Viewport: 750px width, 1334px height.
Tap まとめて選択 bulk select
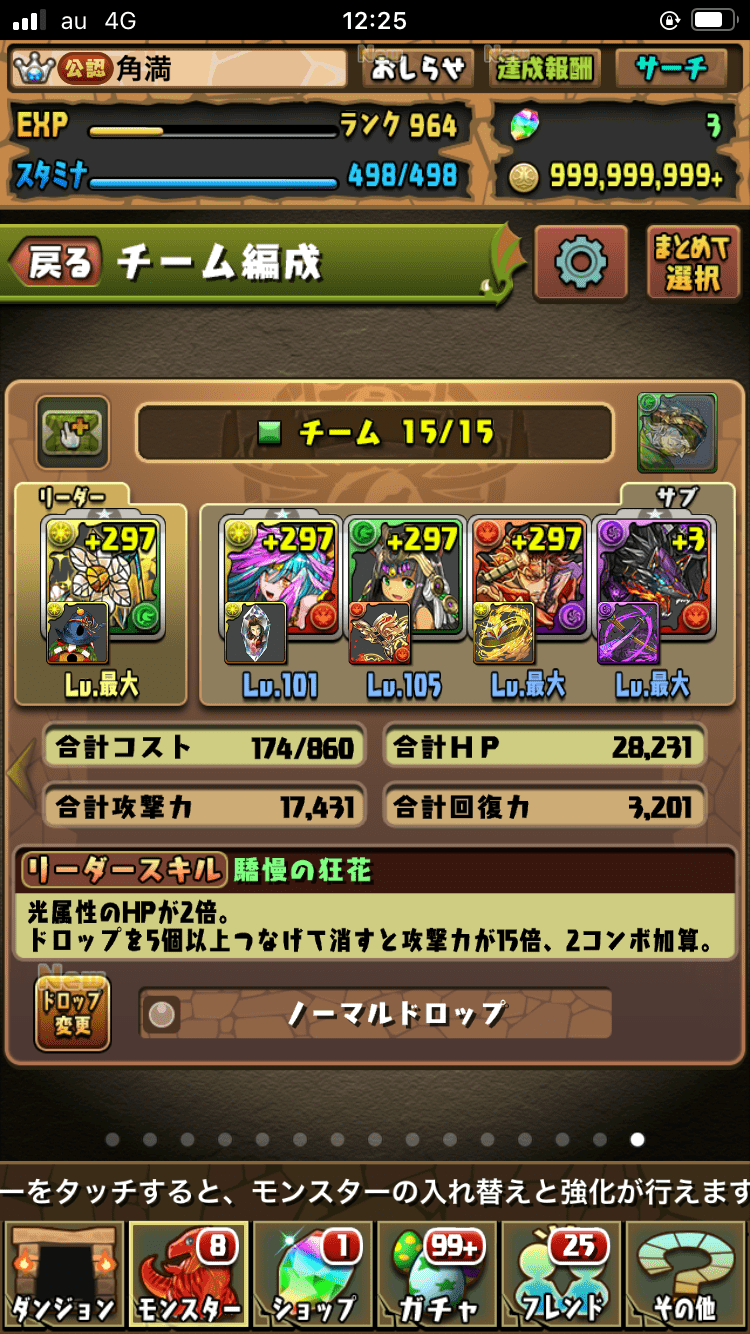[x=691, y=263]
